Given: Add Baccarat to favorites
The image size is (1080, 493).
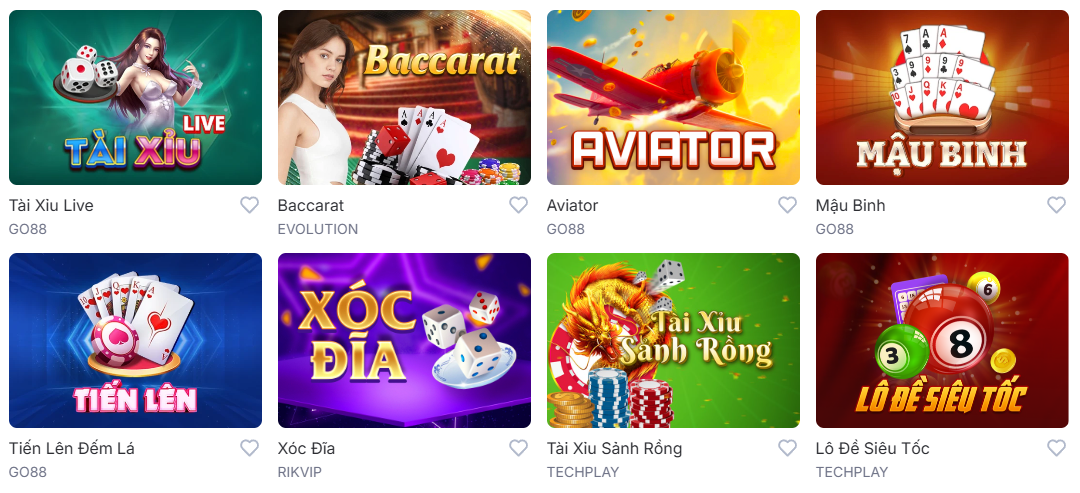Looking at the screenshot, I should (518, 205).
